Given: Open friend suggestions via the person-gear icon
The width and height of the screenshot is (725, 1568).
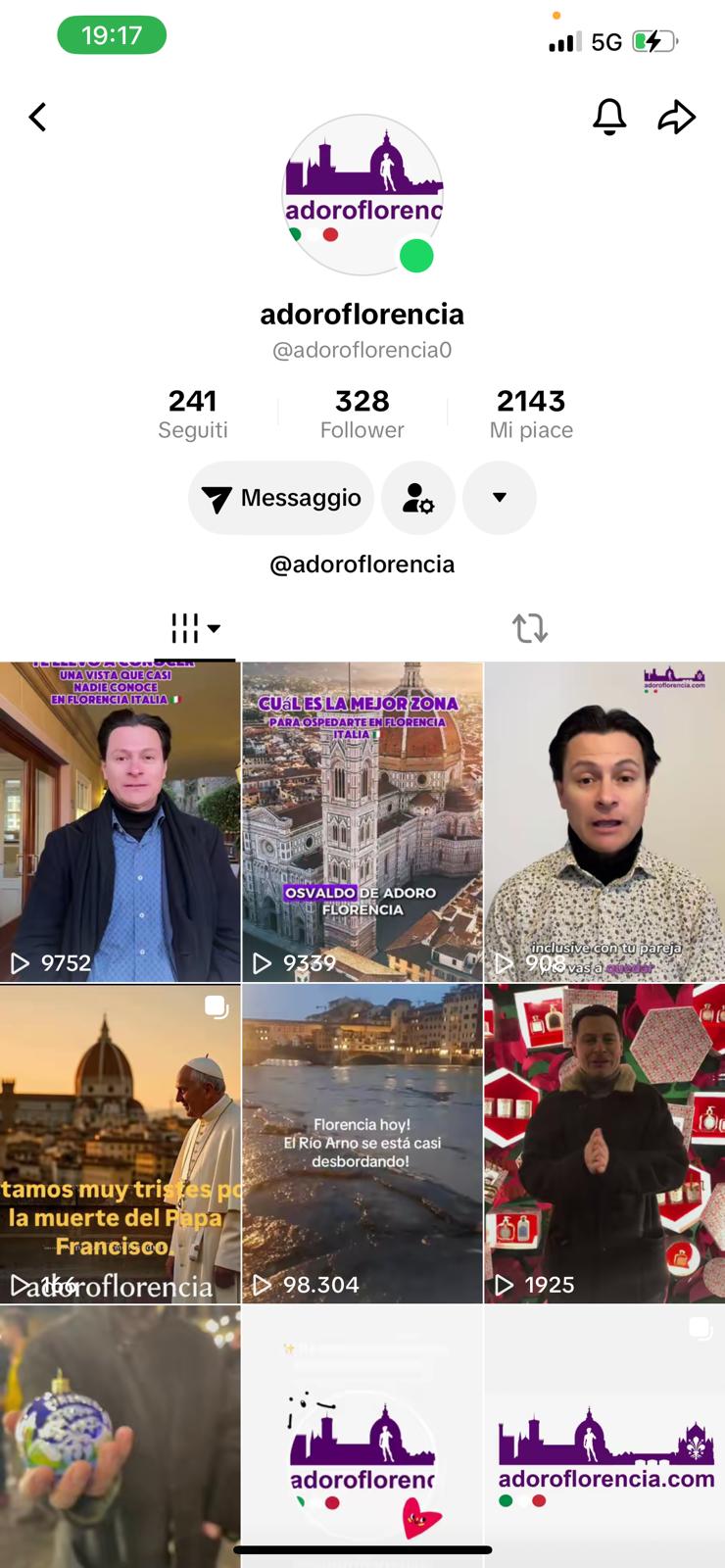Looking at the screenshot, I should coord(418,498).
